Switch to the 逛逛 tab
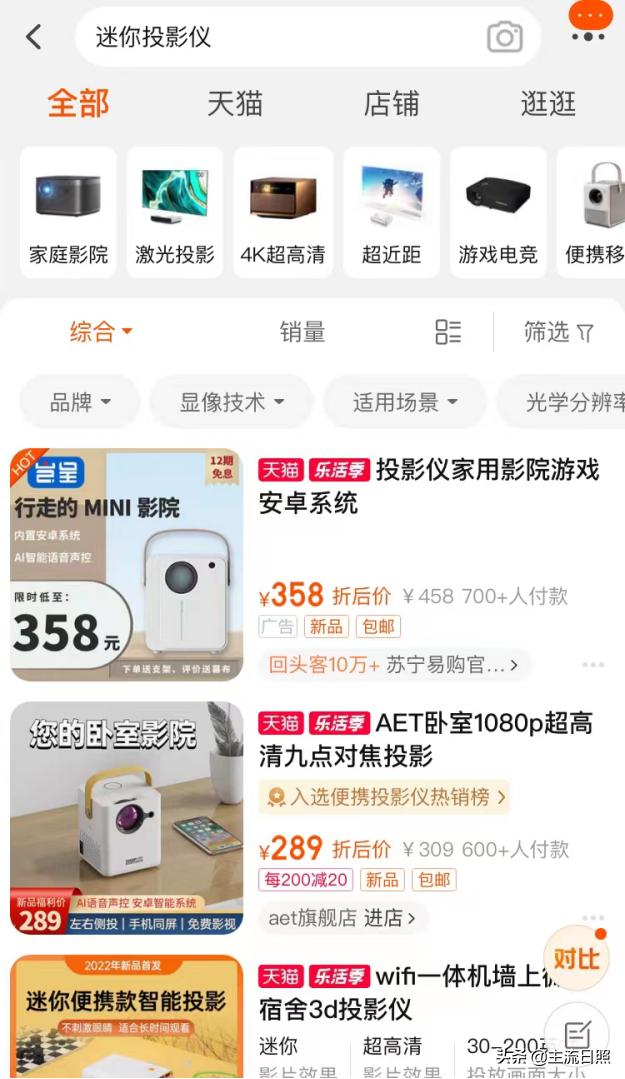This screenshot has width=625, height=1079. pyautogui.click(x=548, y=103)
